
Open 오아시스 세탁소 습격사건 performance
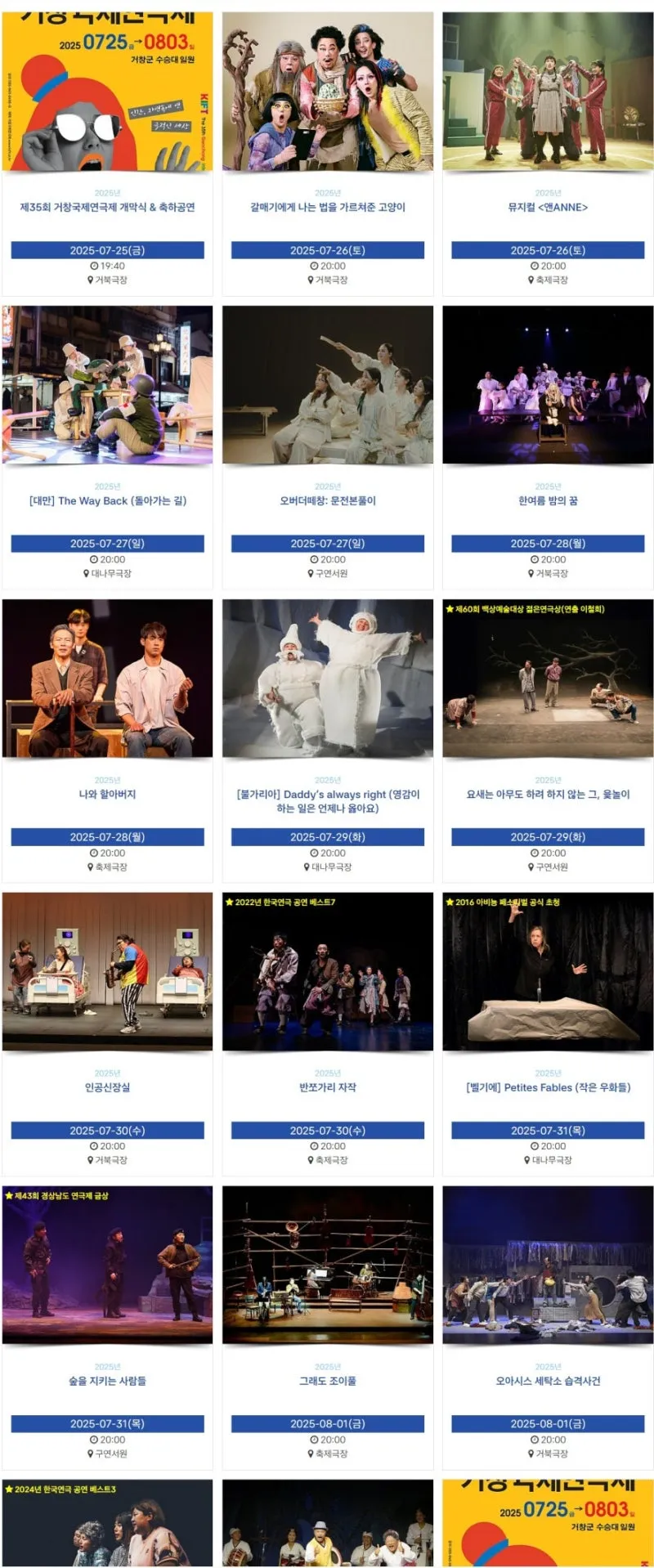click(x=548, y=1382)
